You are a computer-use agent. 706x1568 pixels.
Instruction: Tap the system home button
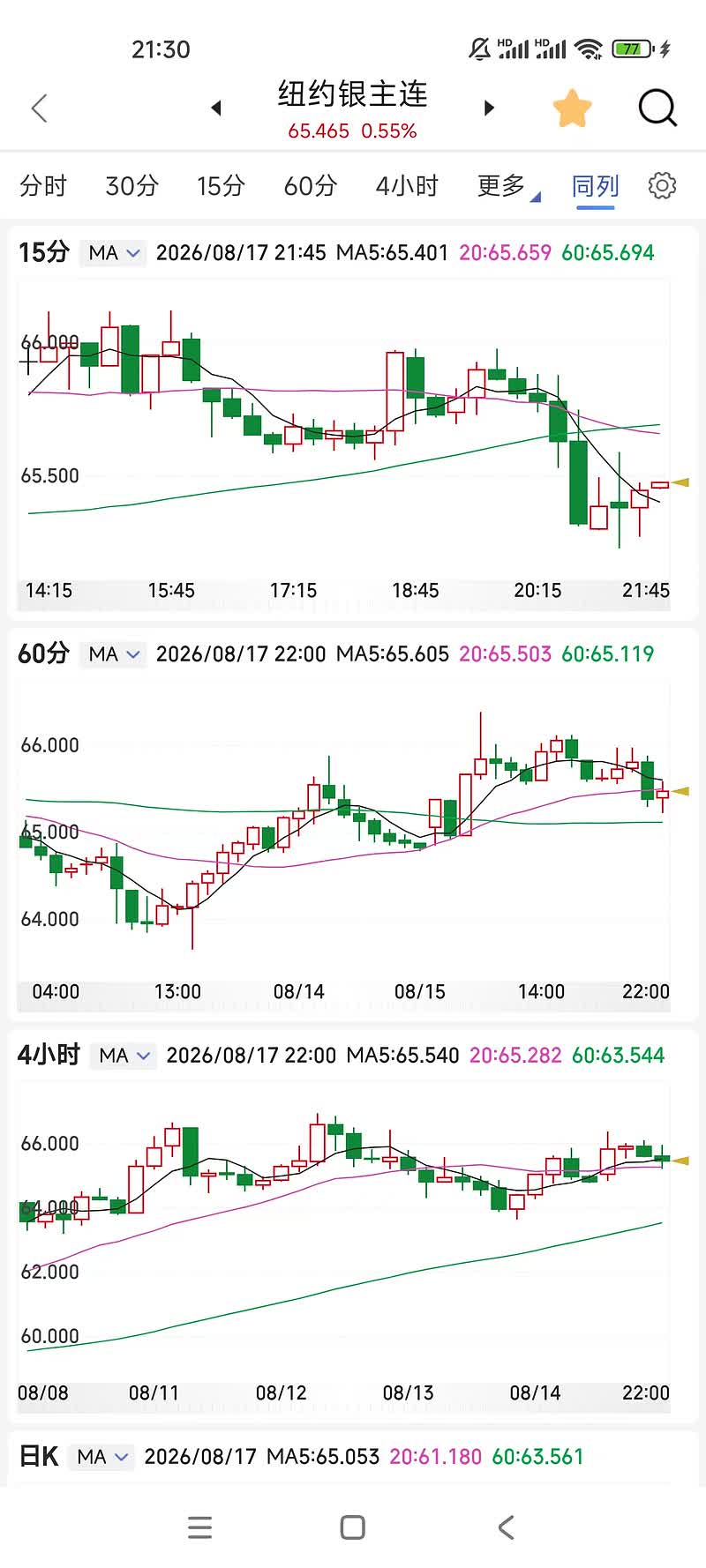click(353, 1527)
